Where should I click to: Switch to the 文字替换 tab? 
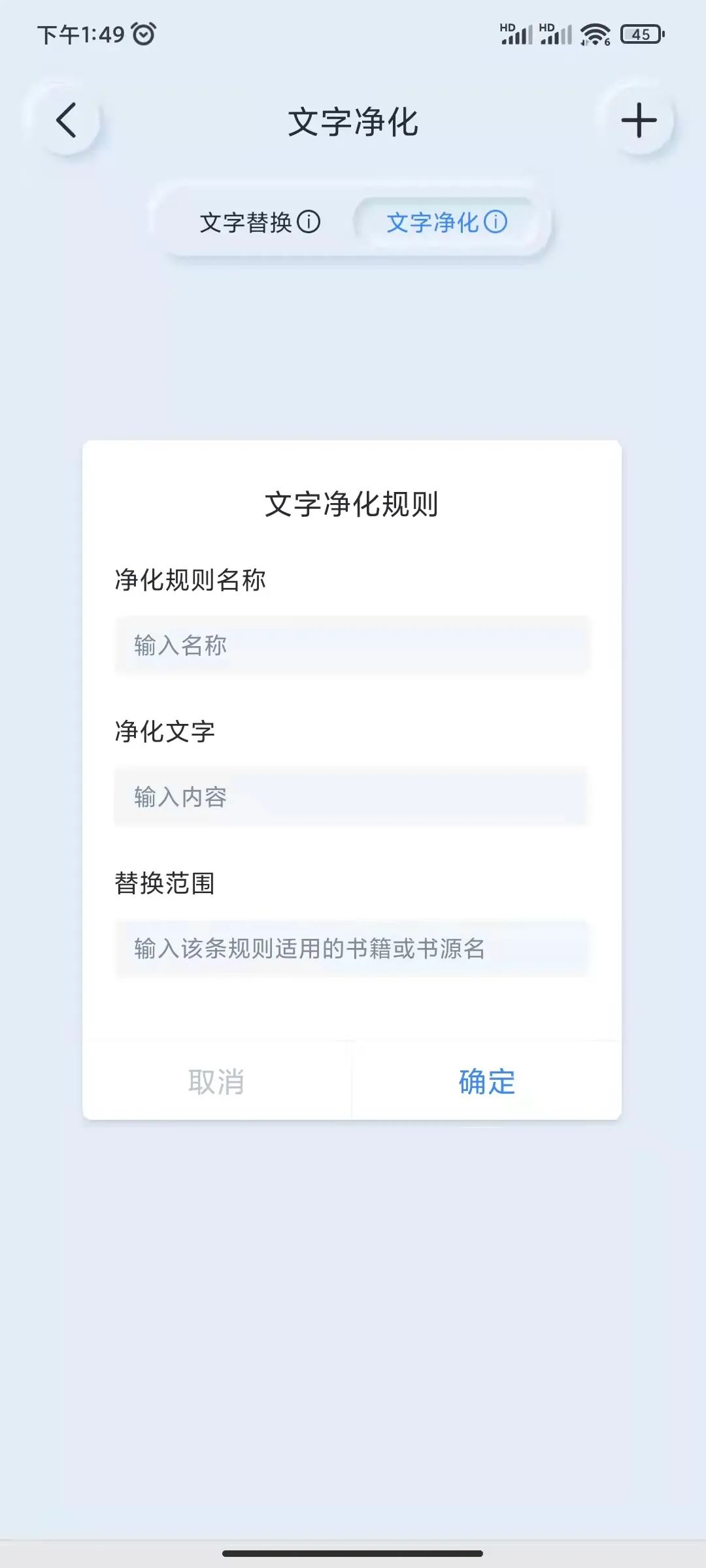260,222
